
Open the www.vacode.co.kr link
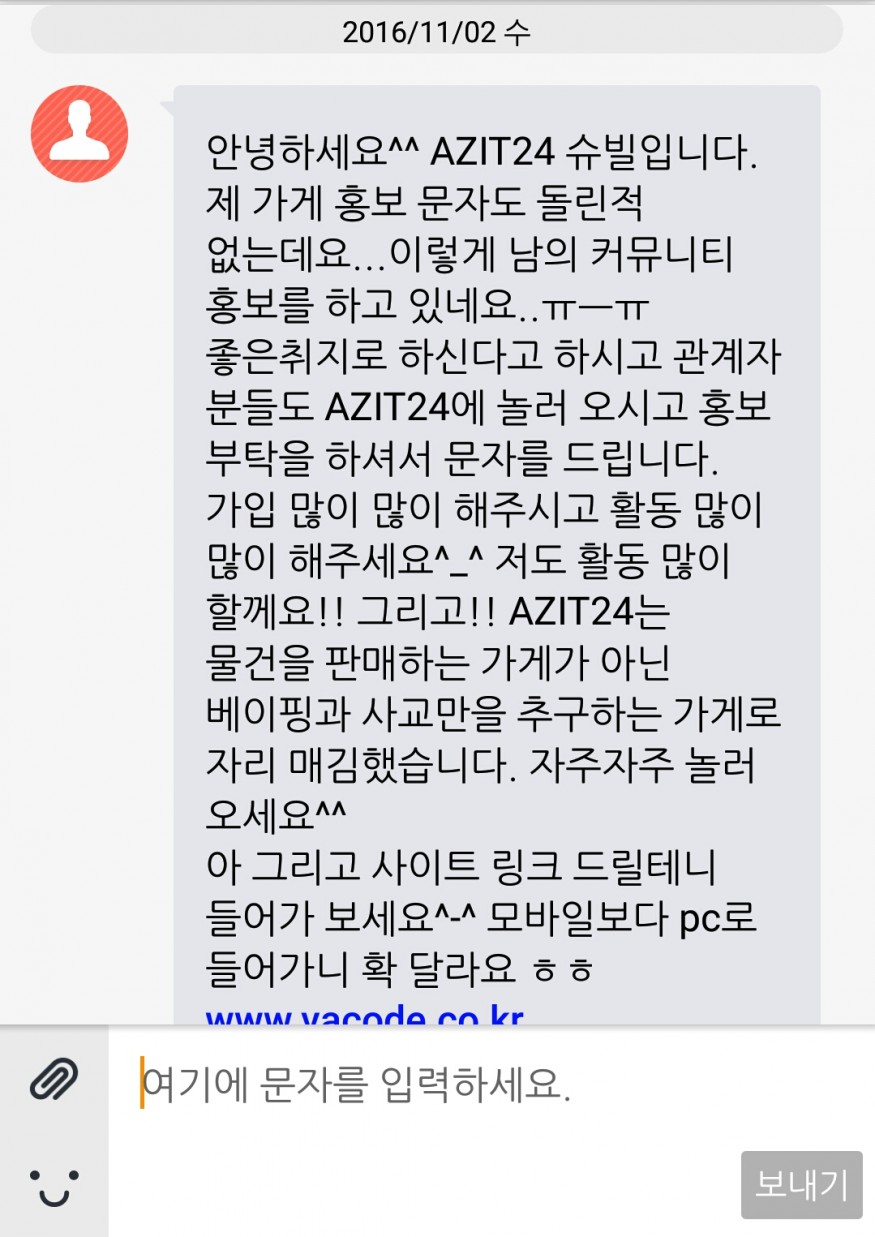365,1015
